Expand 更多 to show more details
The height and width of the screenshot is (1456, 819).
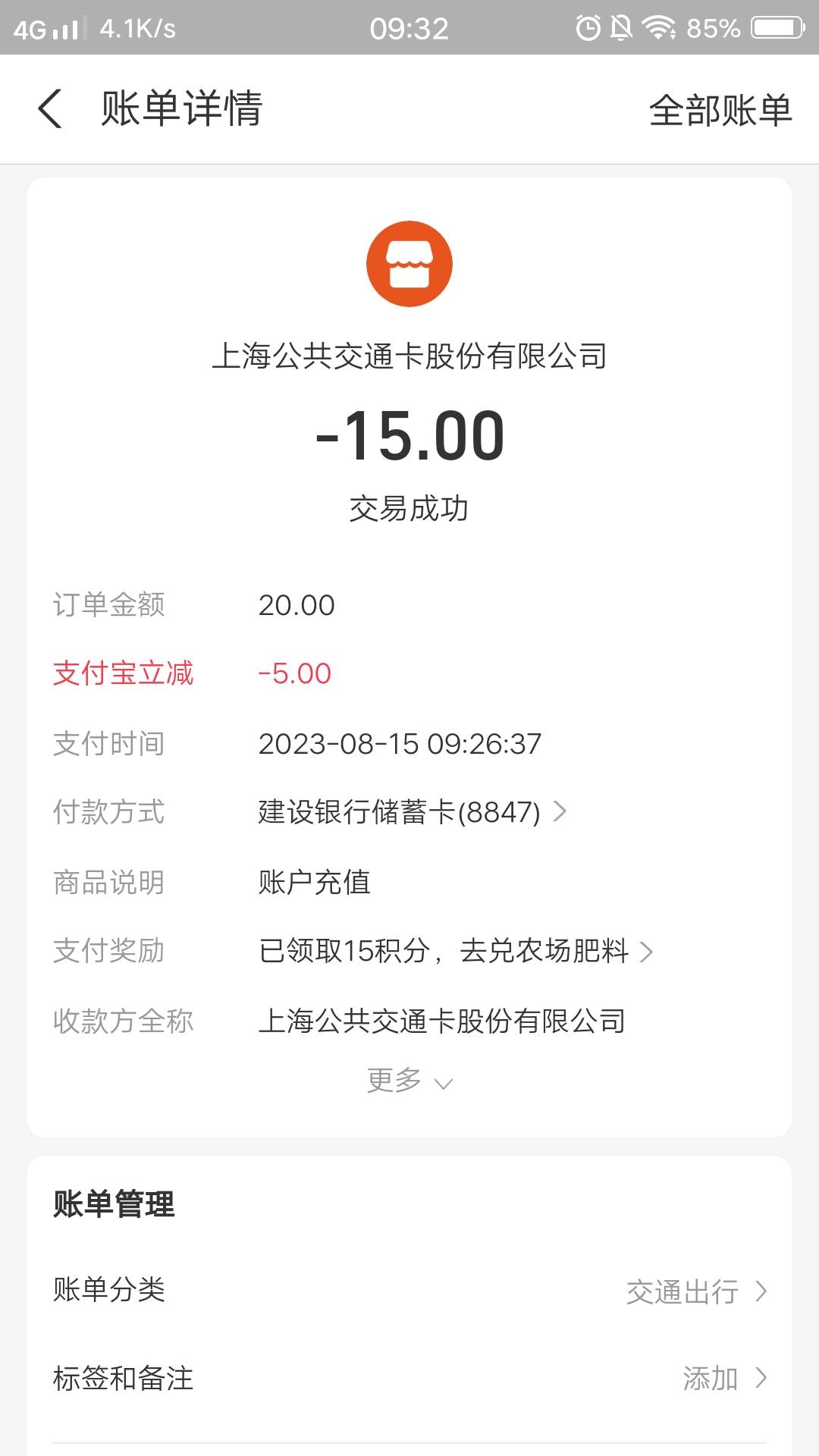pos(409,1081)
